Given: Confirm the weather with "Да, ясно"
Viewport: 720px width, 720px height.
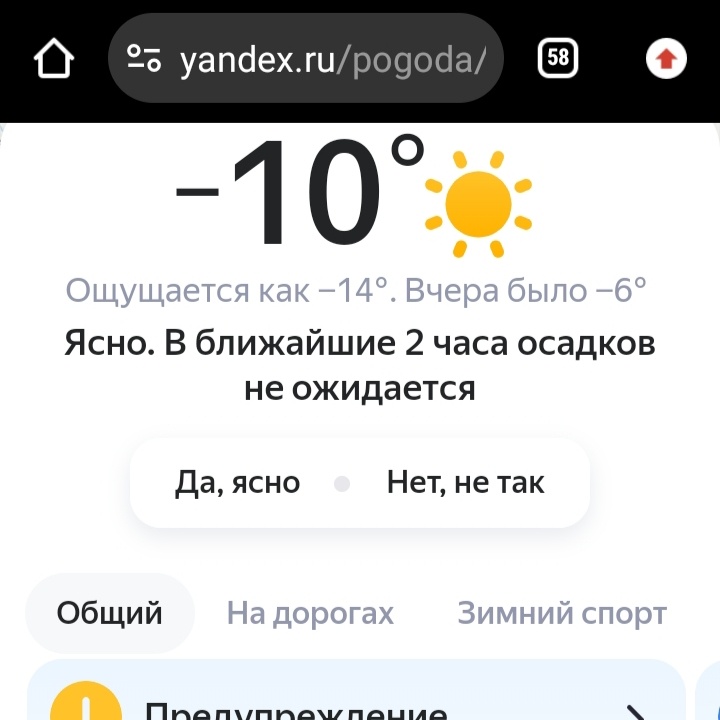Looking at the screenshot, I should [x=238, y=483].
